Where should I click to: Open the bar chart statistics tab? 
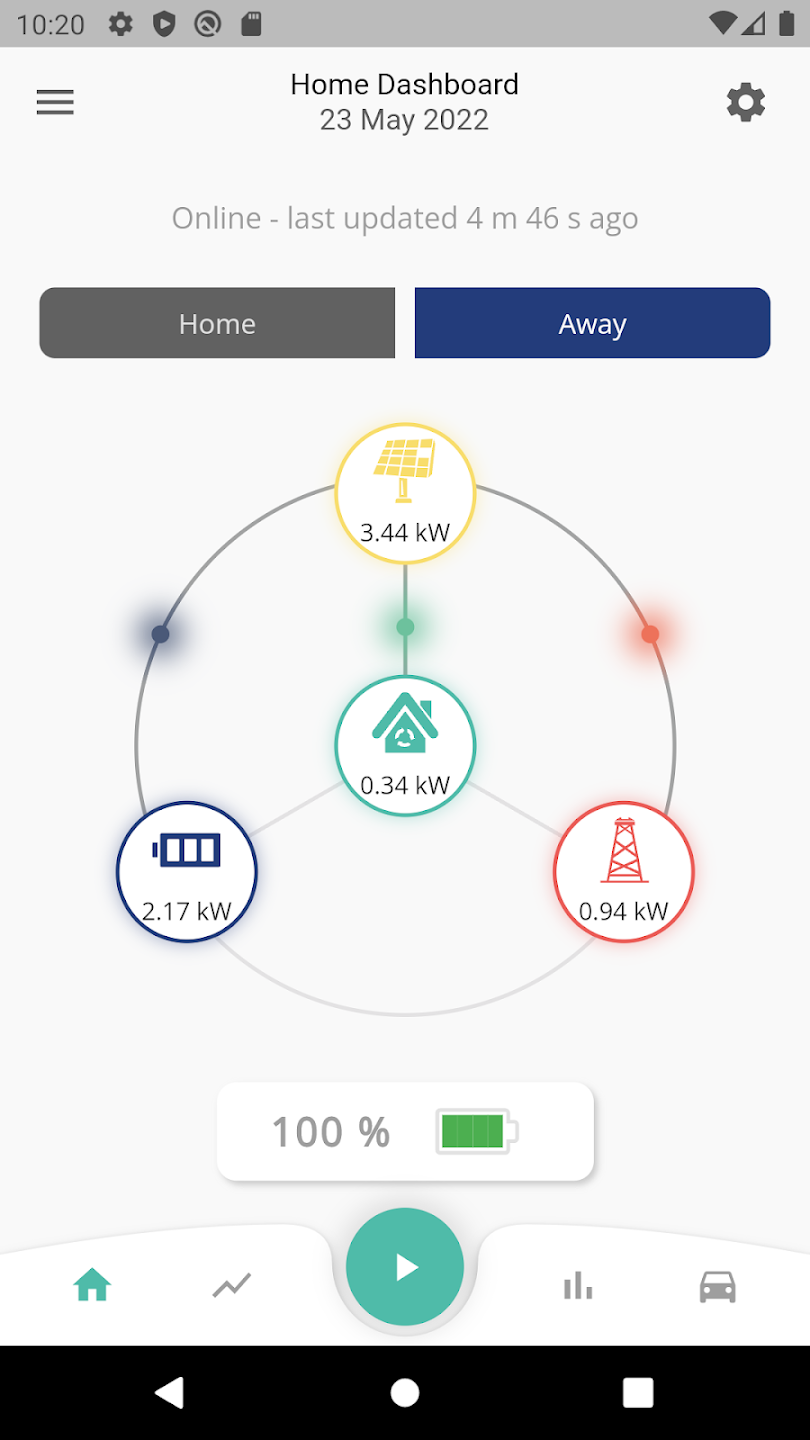[x=578, y=1286]
